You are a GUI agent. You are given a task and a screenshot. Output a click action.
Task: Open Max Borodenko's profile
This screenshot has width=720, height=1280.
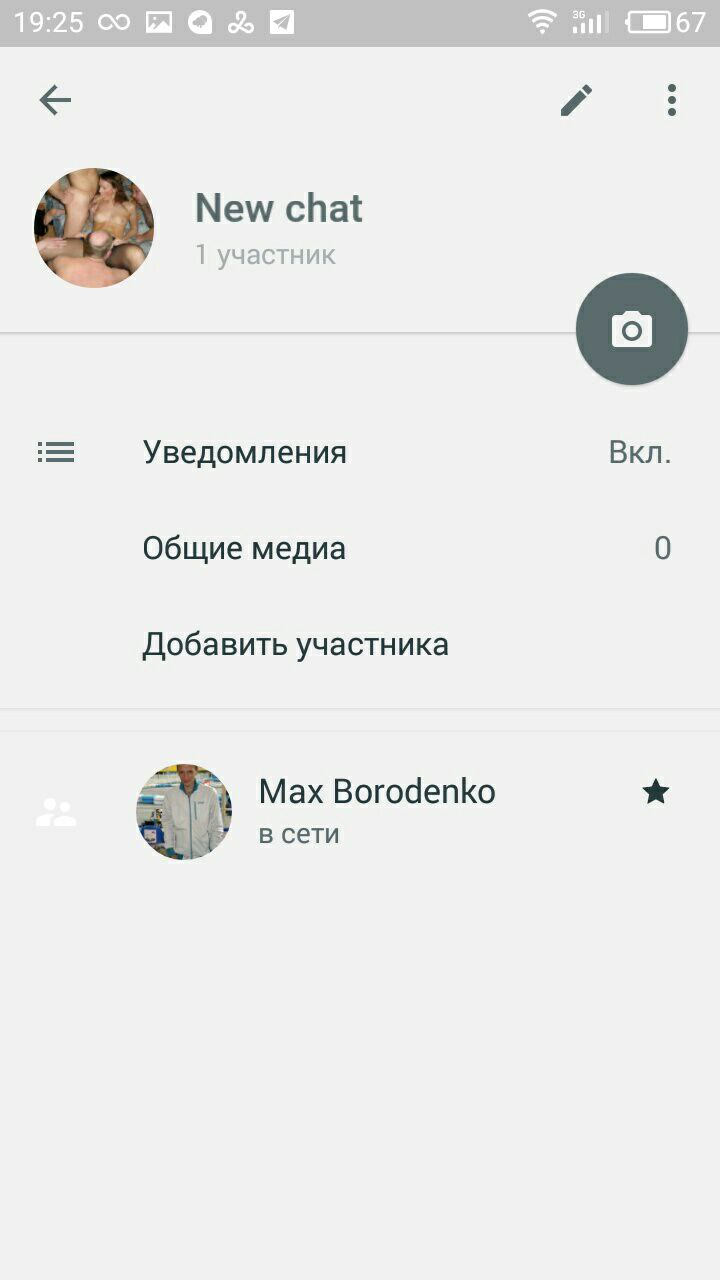[x=376, y=811]
